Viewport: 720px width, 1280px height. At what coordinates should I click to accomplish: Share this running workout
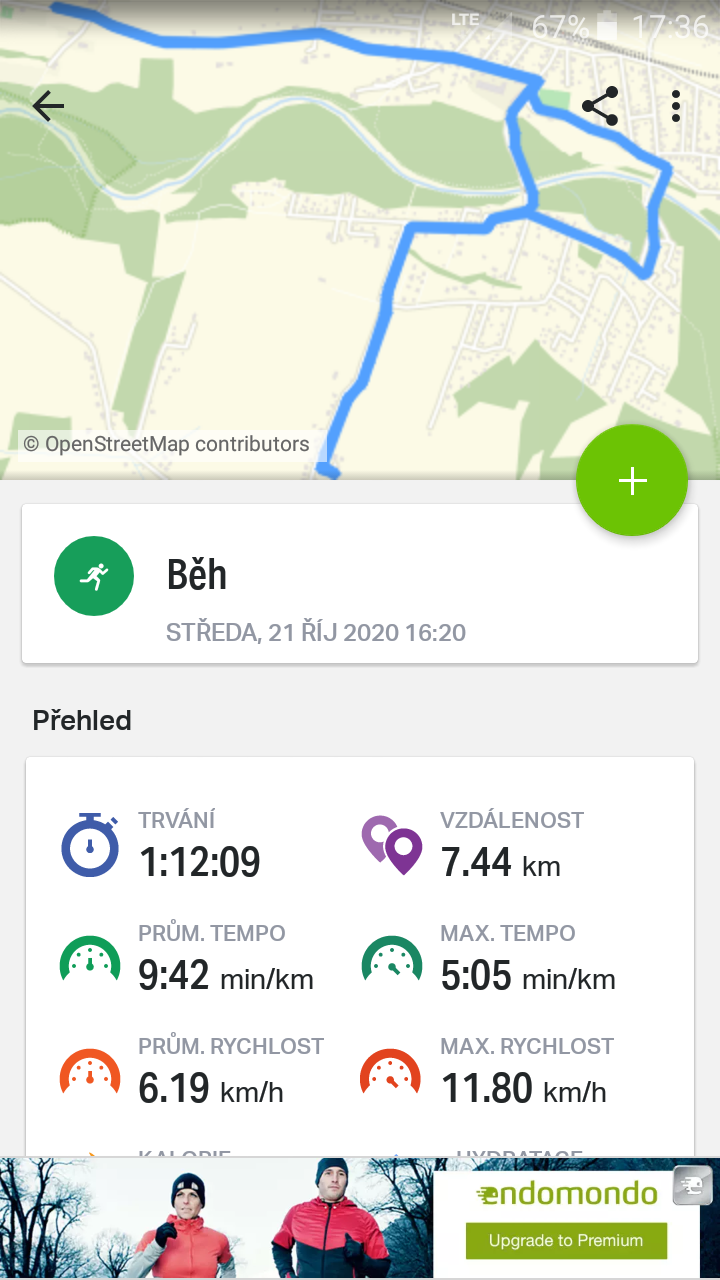click(x=600, y=106)
